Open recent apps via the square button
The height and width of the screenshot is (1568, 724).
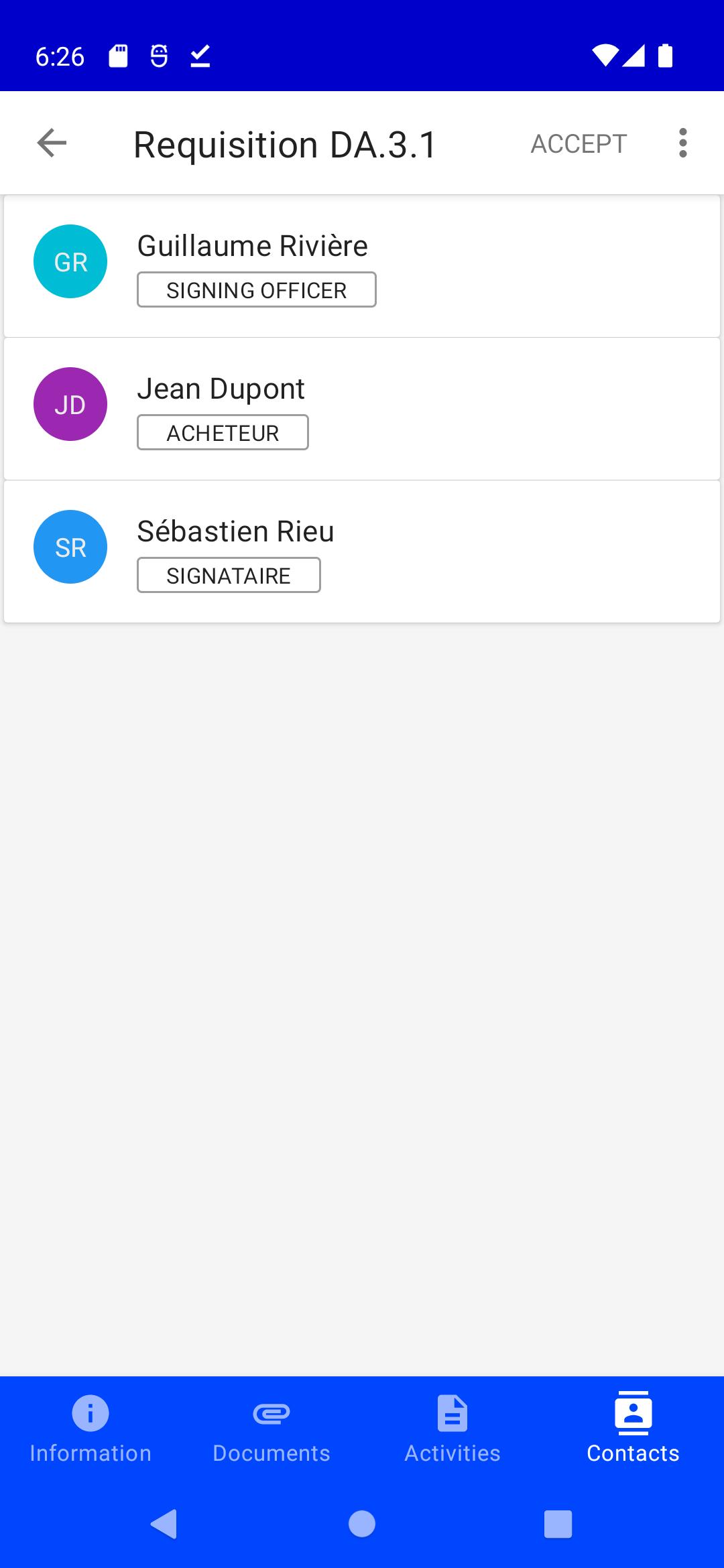tap(558, 1524)
